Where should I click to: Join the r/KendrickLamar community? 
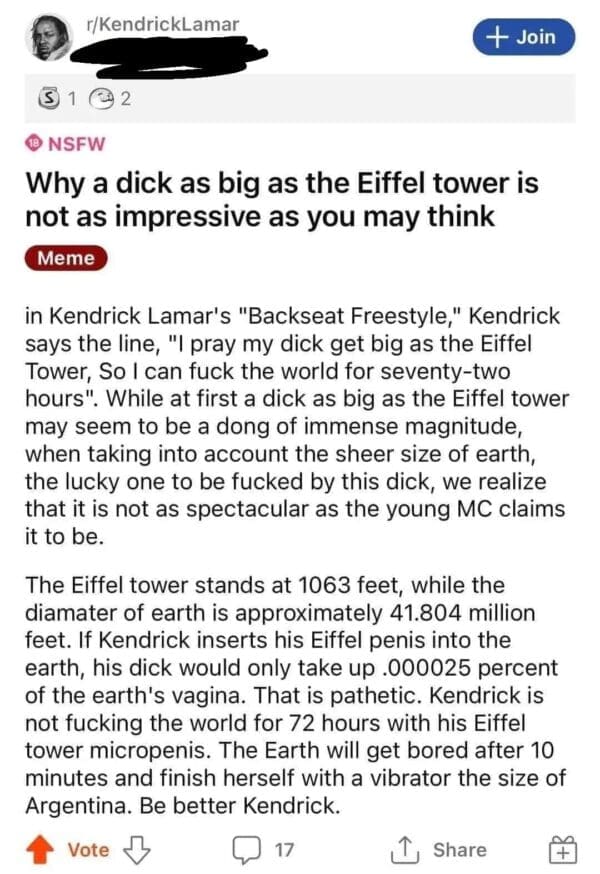tap(525, 37)
